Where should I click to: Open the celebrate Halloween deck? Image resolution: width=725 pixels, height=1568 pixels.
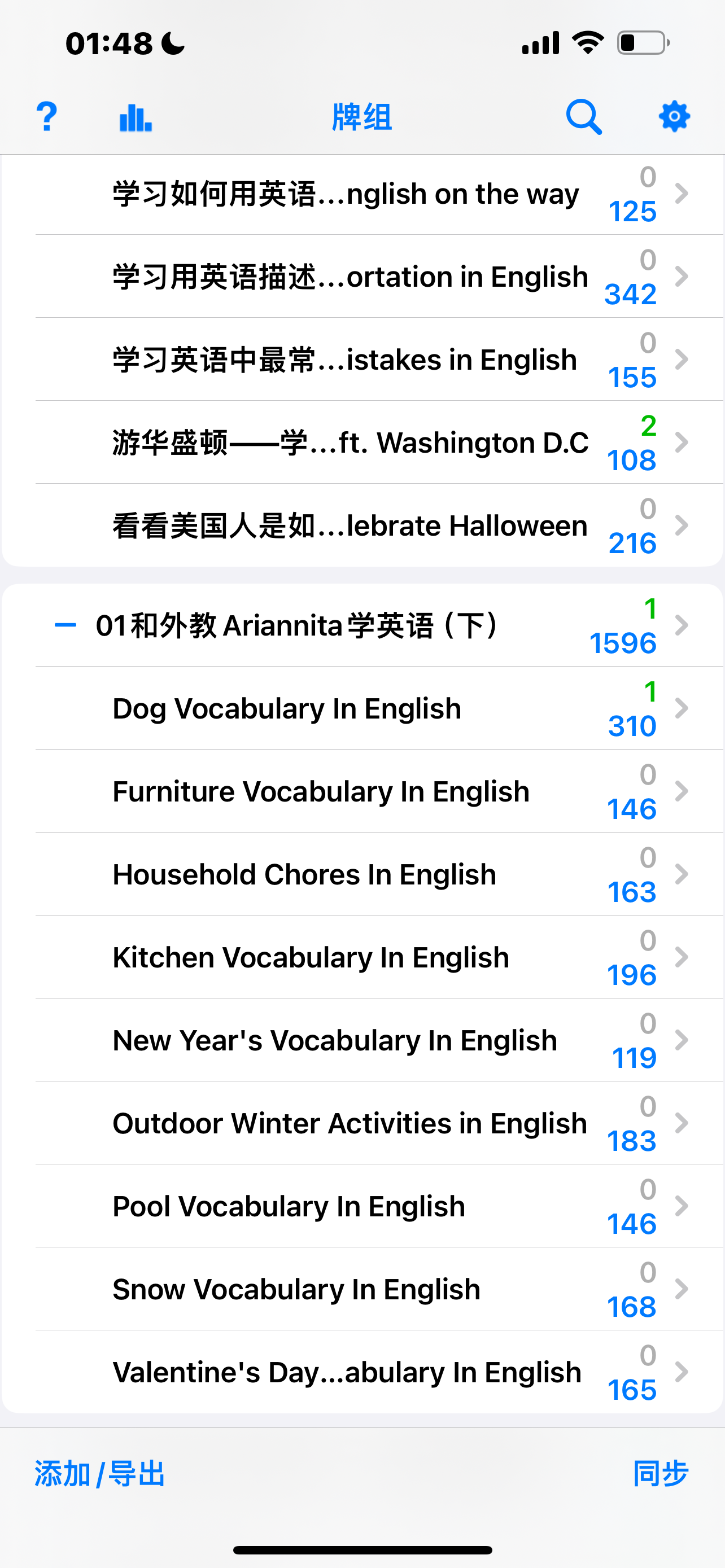350,525
